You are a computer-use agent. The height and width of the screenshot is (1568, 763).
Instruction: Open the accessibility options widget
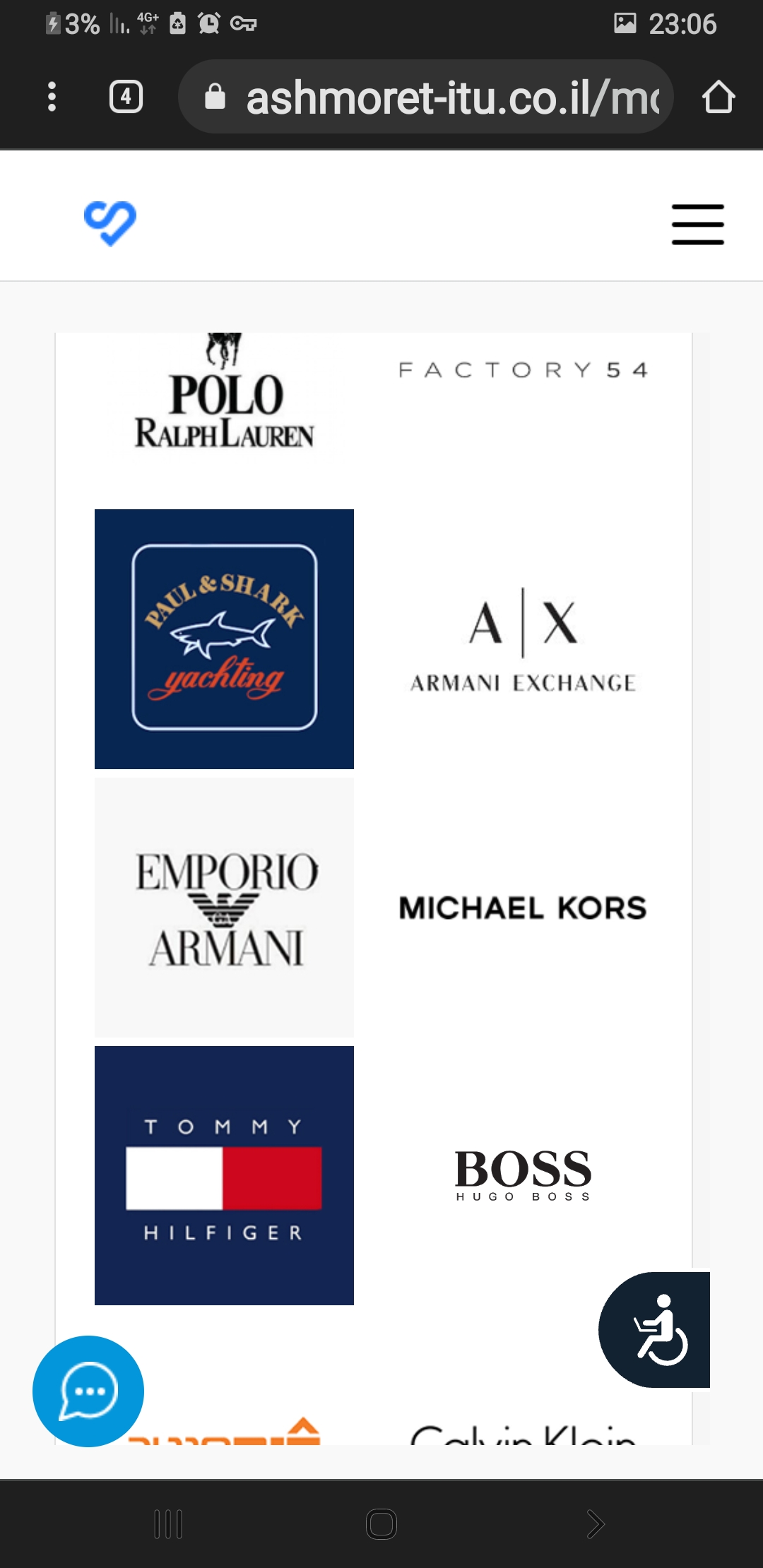tap(656, 1329)
